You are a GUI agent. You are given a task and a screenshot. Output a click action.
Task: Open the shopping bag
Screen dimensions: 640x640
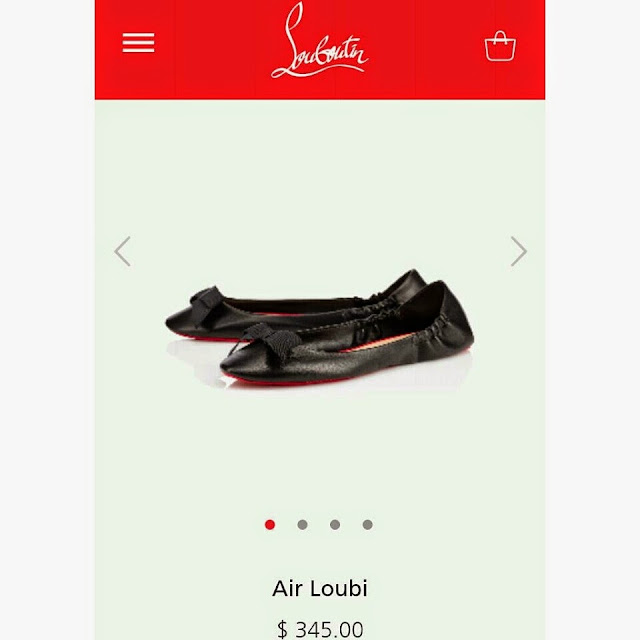pyautogui.click(x=500, y=45)
